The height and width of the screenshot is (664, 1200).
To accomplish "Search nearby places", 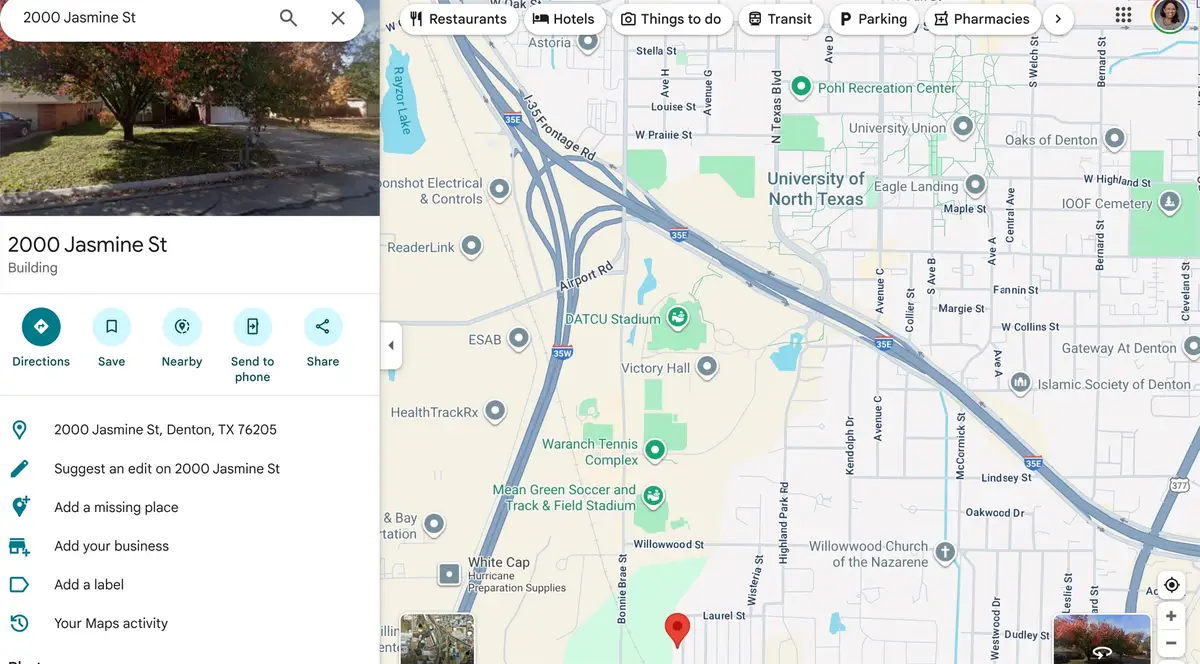I will [x=182, y=327].
